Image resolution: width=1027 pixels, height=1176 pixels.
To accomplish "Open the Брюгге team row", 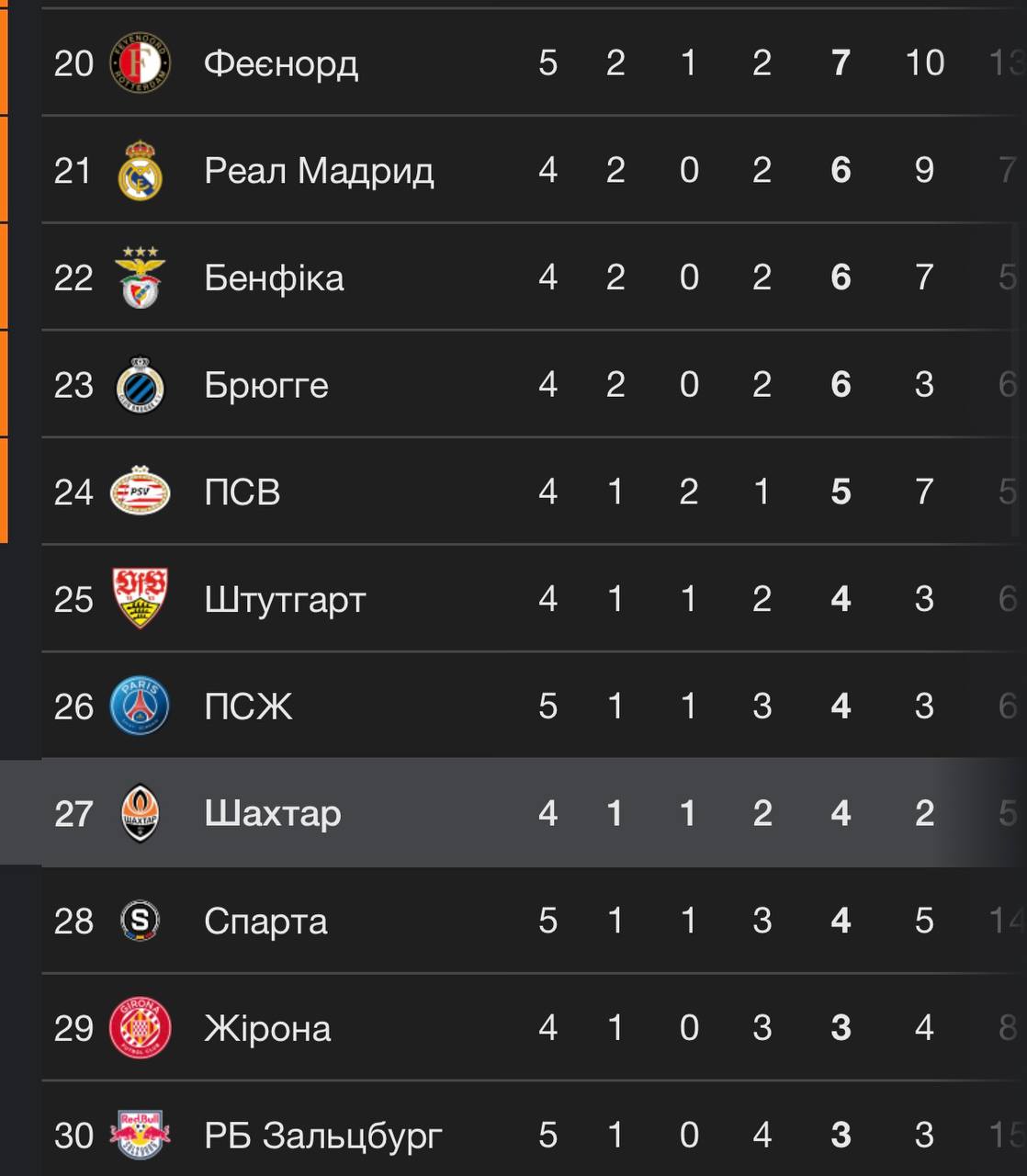I will (266, 385).
